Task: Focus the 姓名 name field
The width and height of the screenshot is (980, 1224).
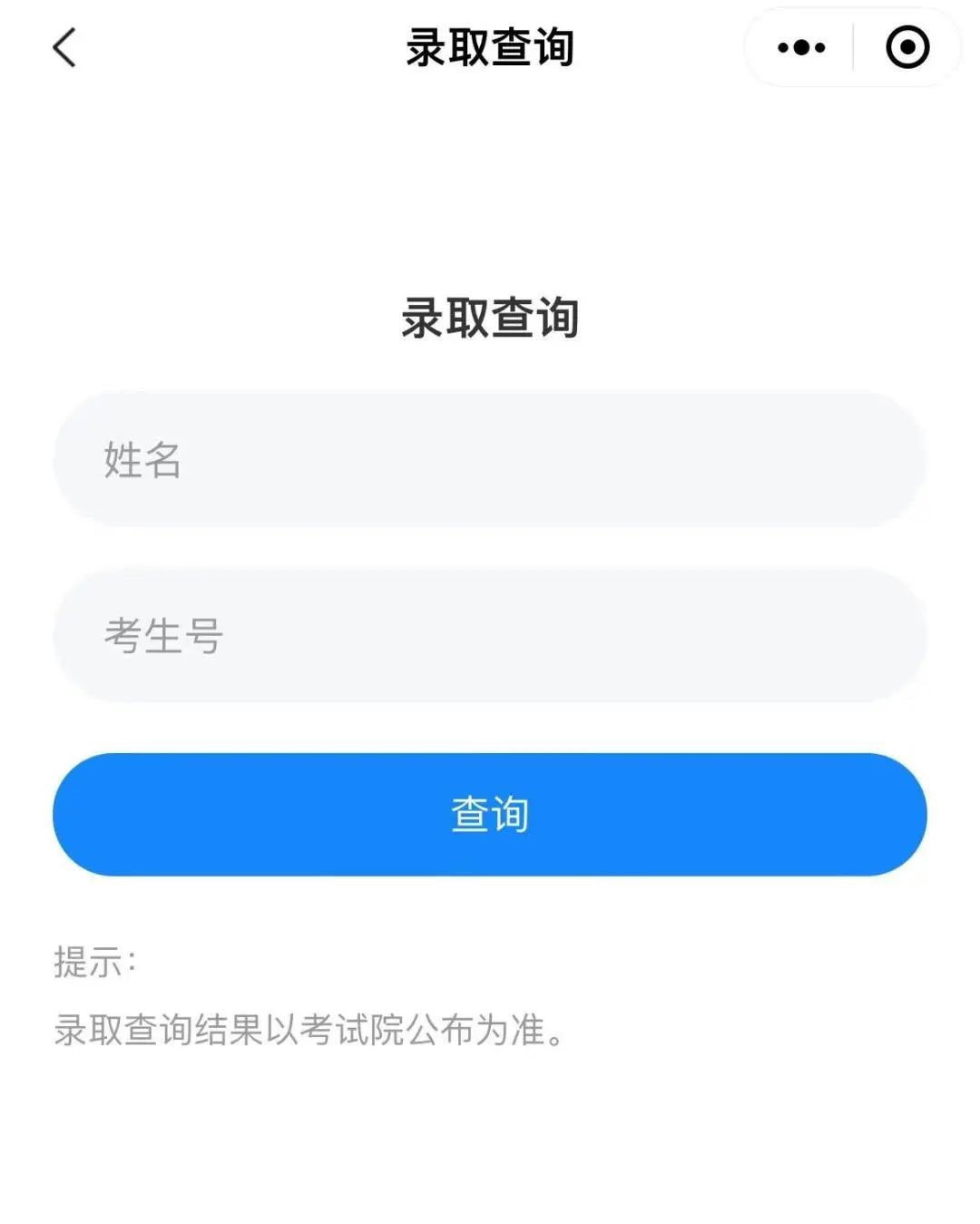Action: click(490, 459)
